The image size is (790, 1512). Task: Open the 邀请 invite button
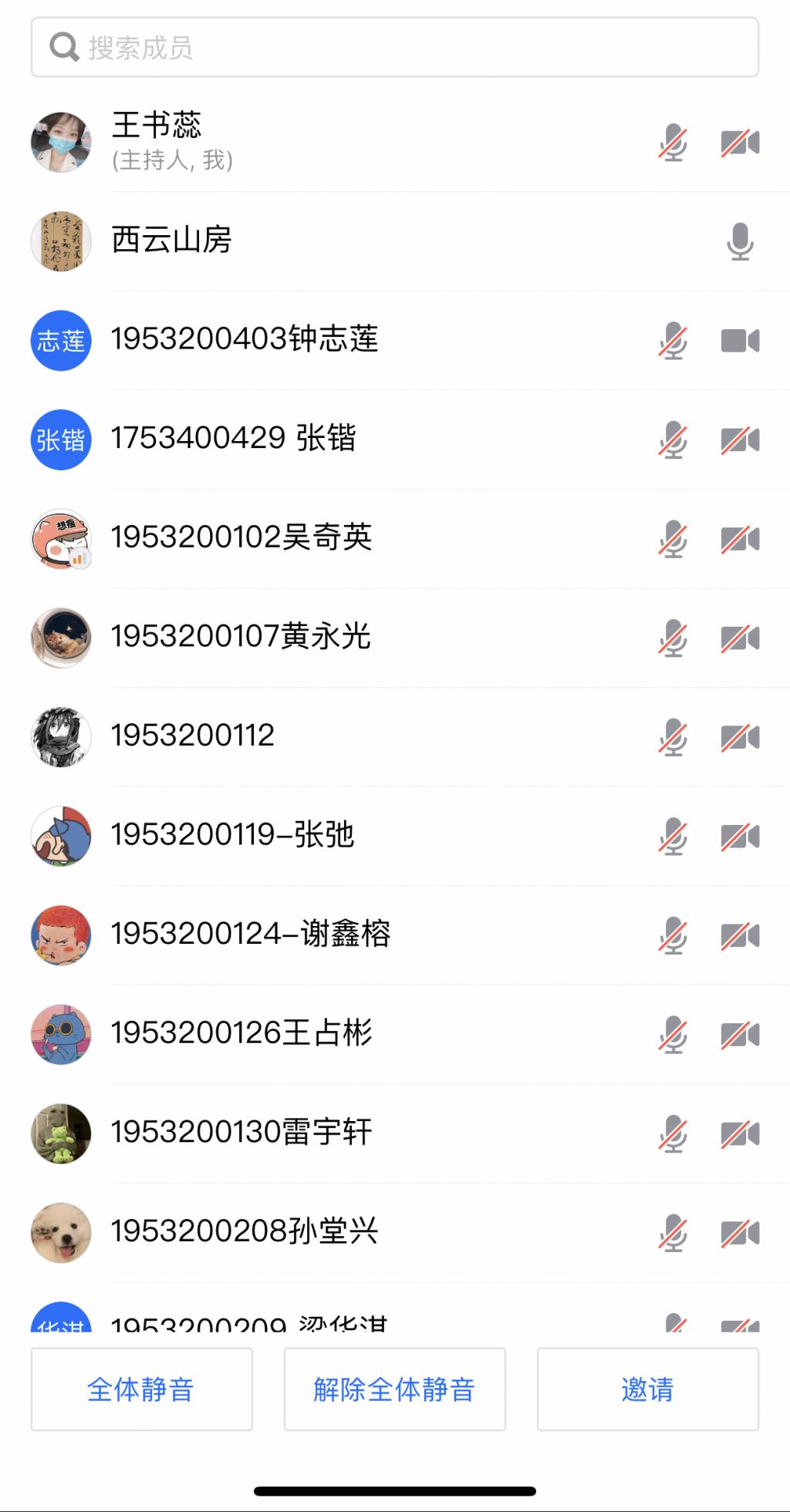[647, 1389]
